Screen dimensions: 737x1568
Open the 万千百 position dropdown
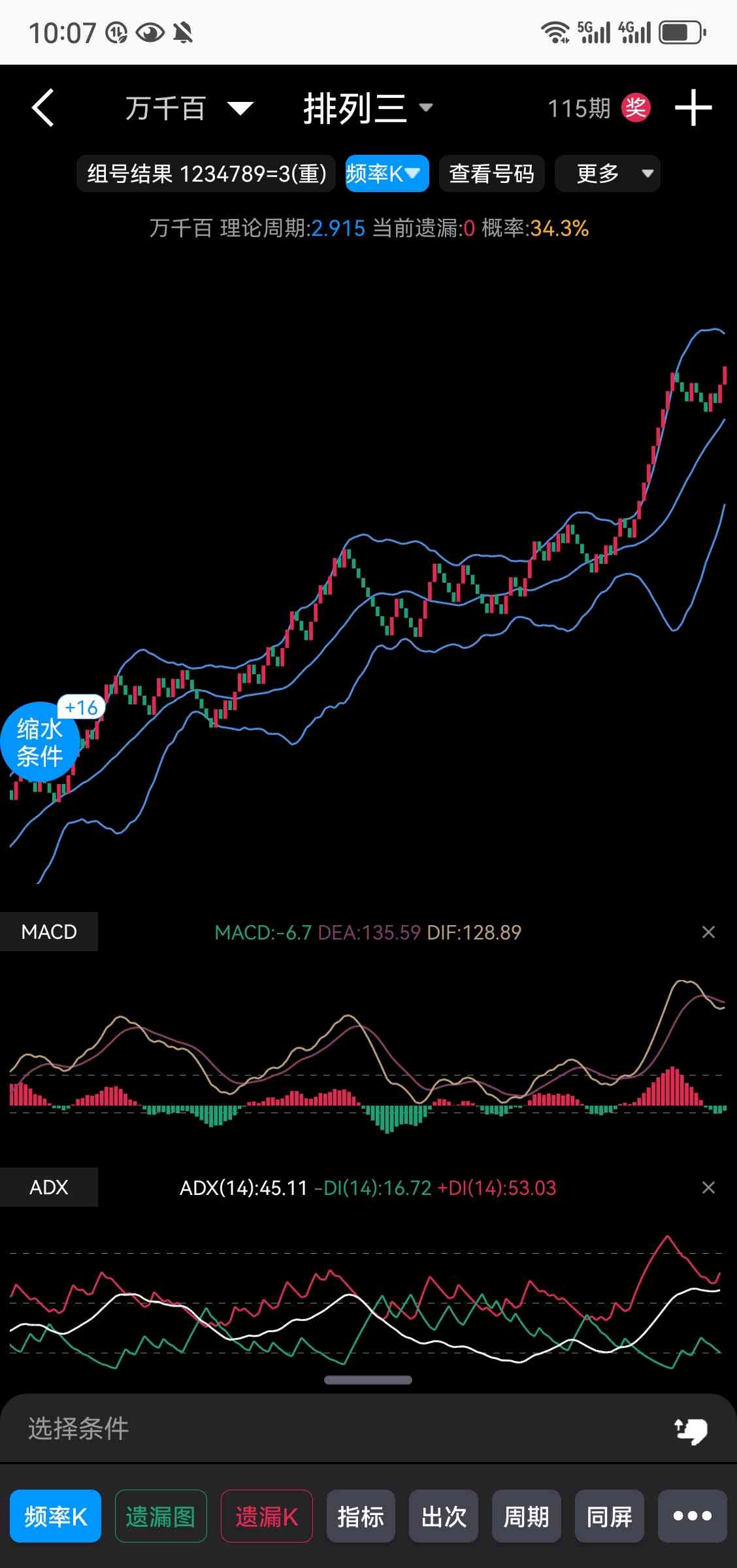pos(189,108)
